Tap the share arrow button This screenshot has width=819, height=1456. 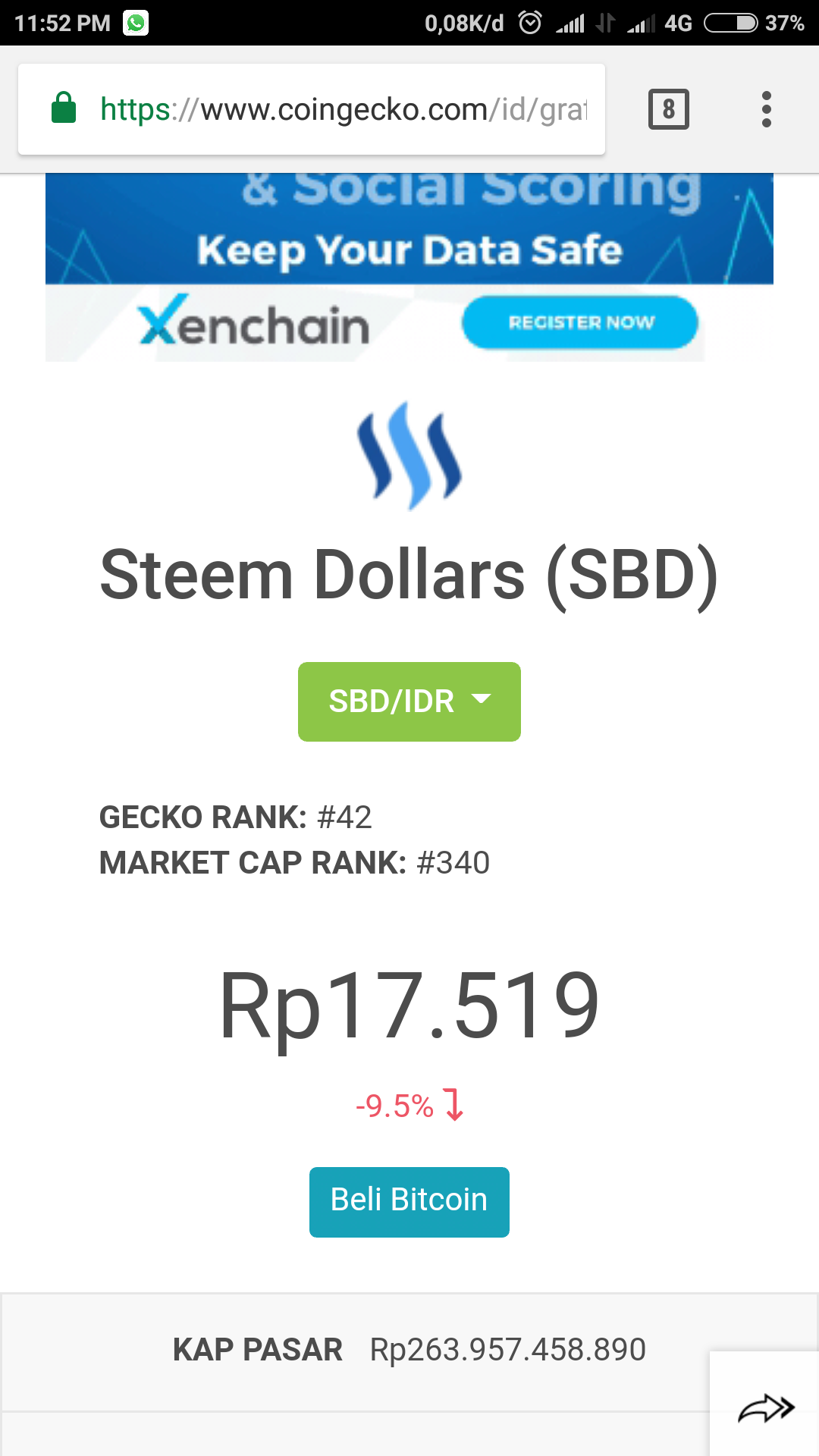(765, 1407)
